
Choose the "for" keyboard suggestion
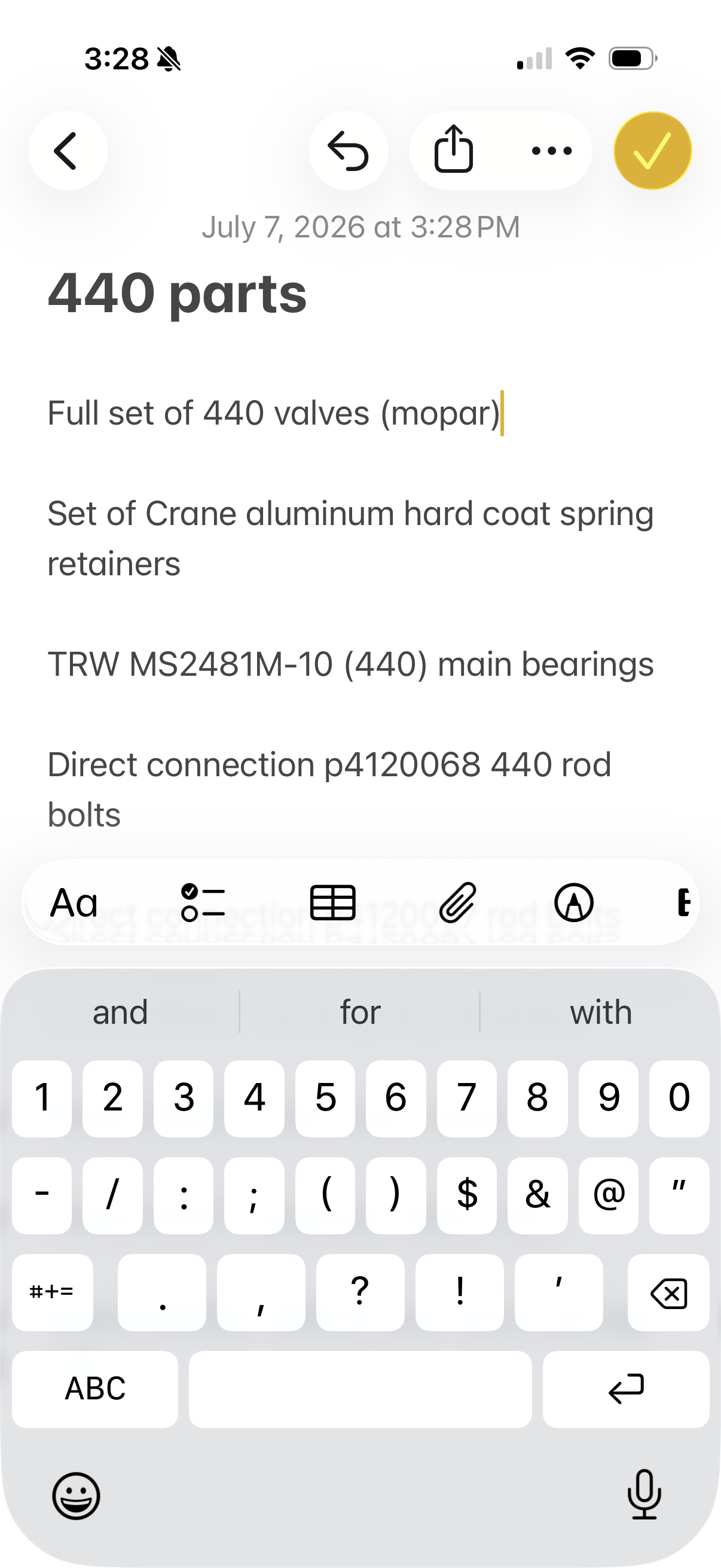[360, 1012]
